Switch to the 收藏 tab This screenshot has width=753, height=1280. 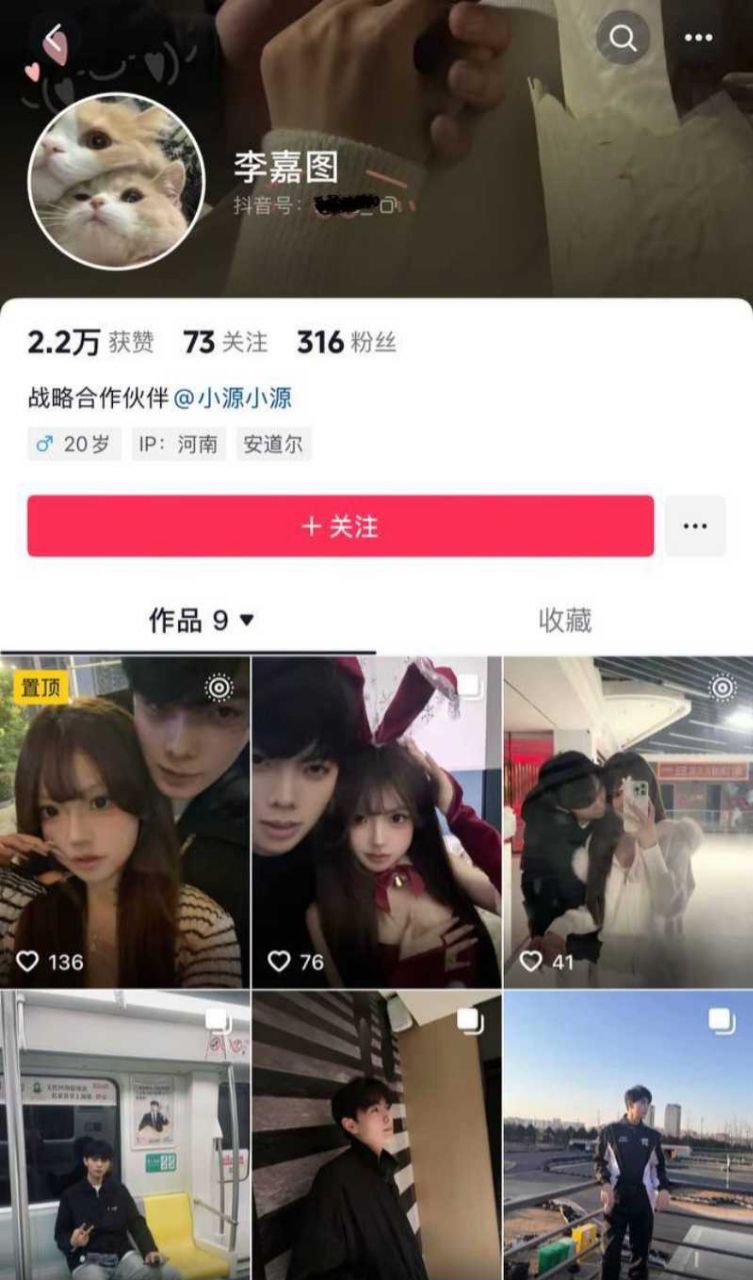[565, 621]
